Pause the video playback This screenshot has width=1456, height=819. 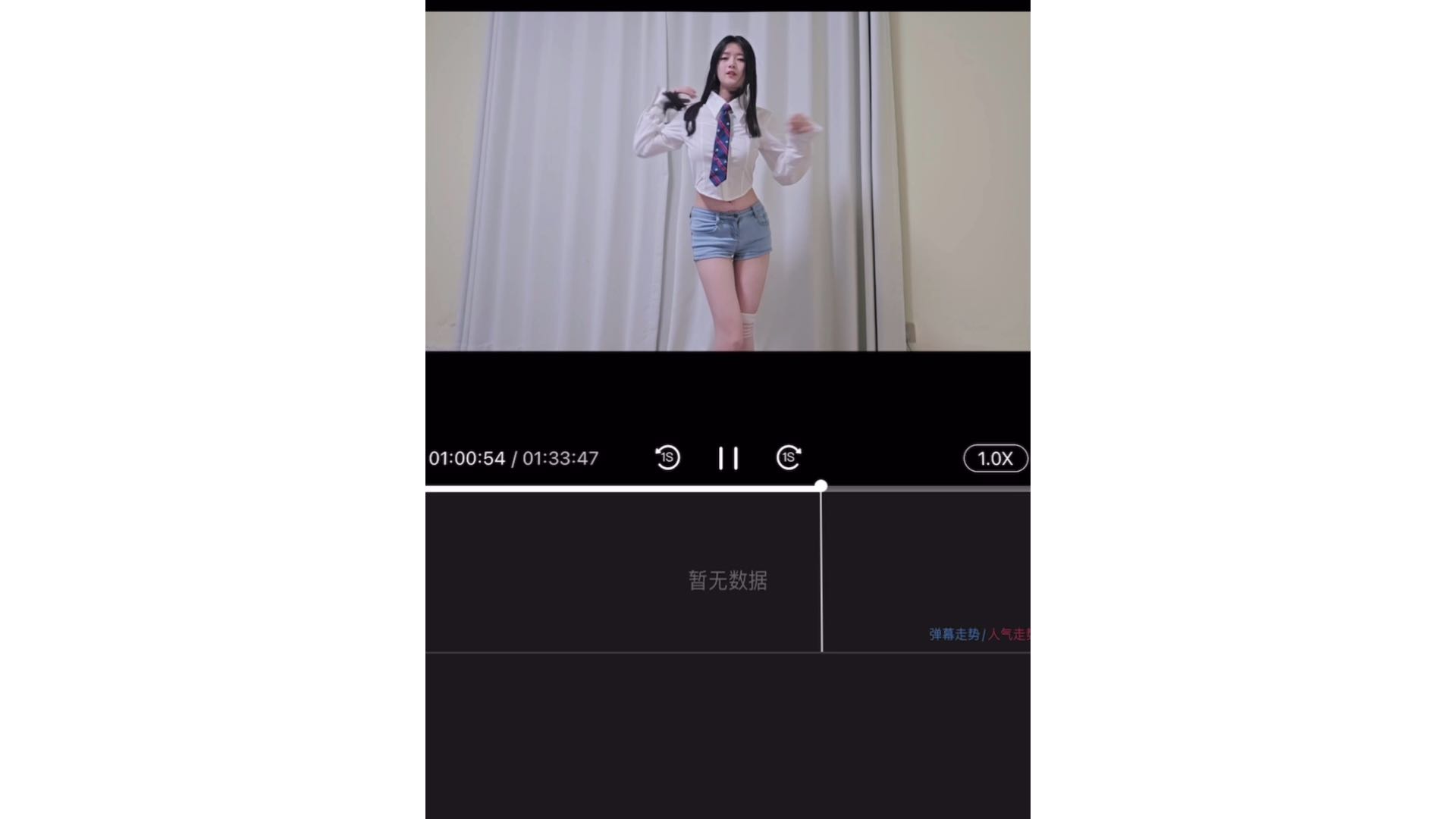pyautogui.click(x=728, y=458)
